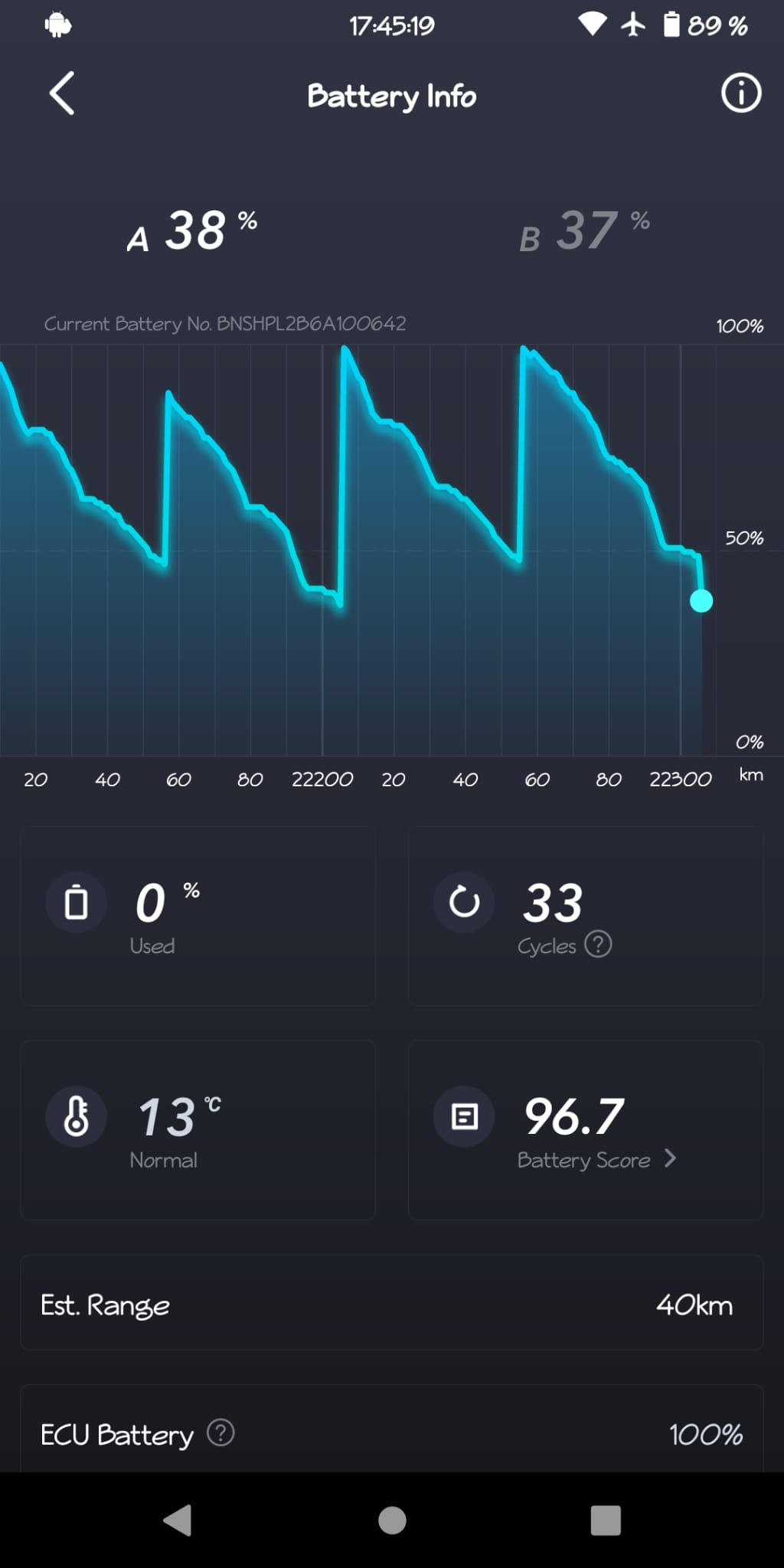Open the system recent apps
The width and height of the screenshot is (784, 1568).
pos(606,1521)
